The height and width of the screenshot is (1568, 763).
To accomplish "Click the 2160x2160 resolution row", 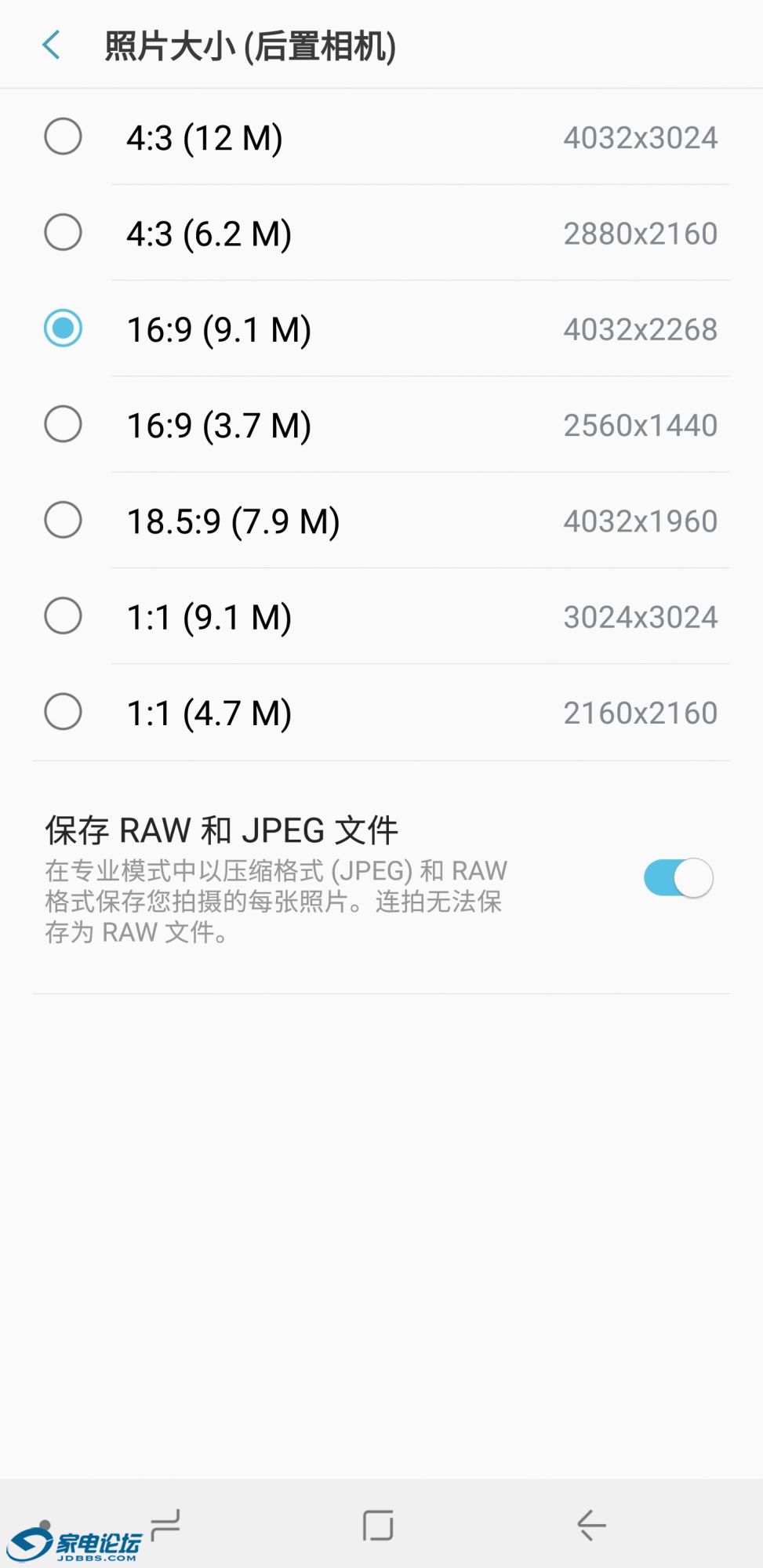I will [x=640, y=713].
